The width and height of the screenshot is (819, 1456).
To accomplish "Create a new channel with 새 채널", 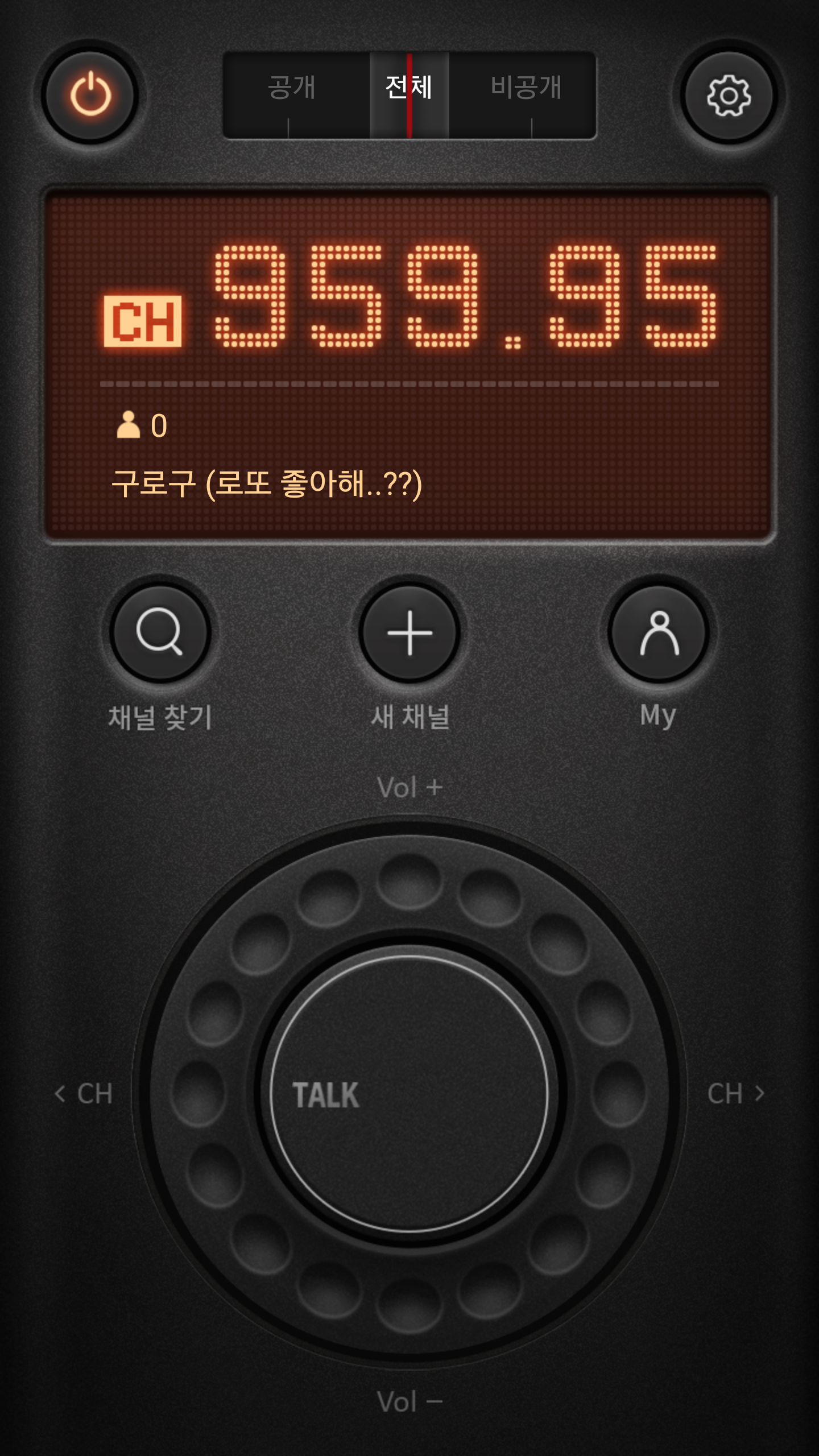I will click(x=409, y=632).
